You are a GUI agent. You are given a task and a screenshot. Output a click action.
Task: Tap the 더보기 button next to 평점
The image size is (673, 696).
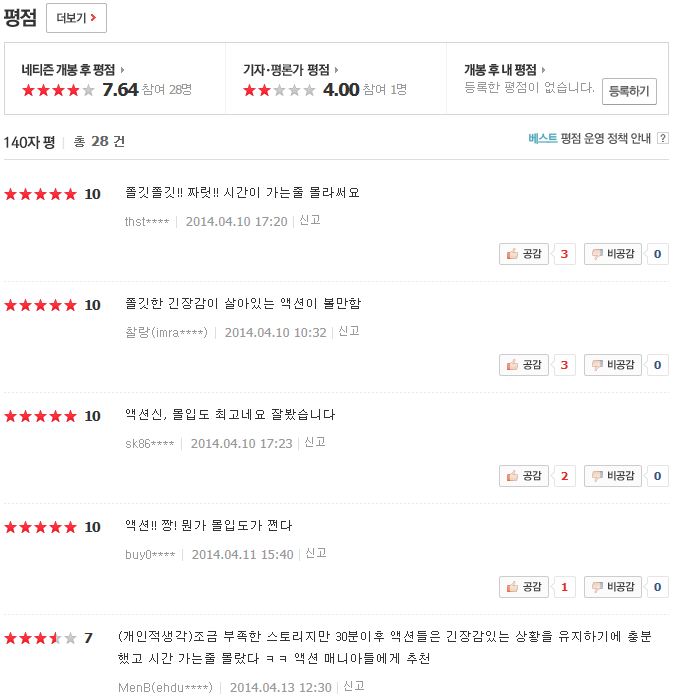76,18
